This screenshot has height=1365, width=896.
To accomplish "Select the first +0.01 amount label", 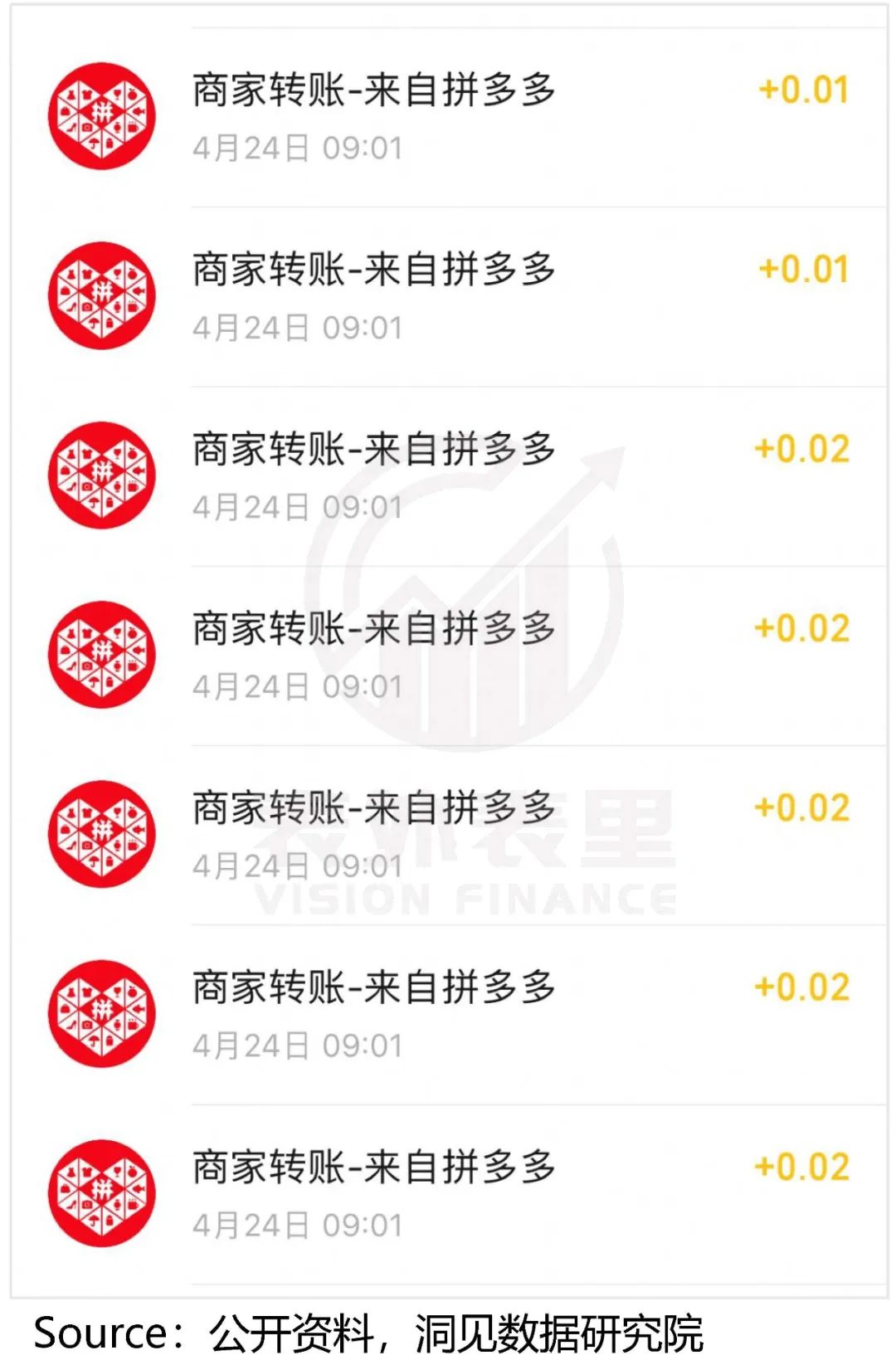I will (x=801, y=87).
